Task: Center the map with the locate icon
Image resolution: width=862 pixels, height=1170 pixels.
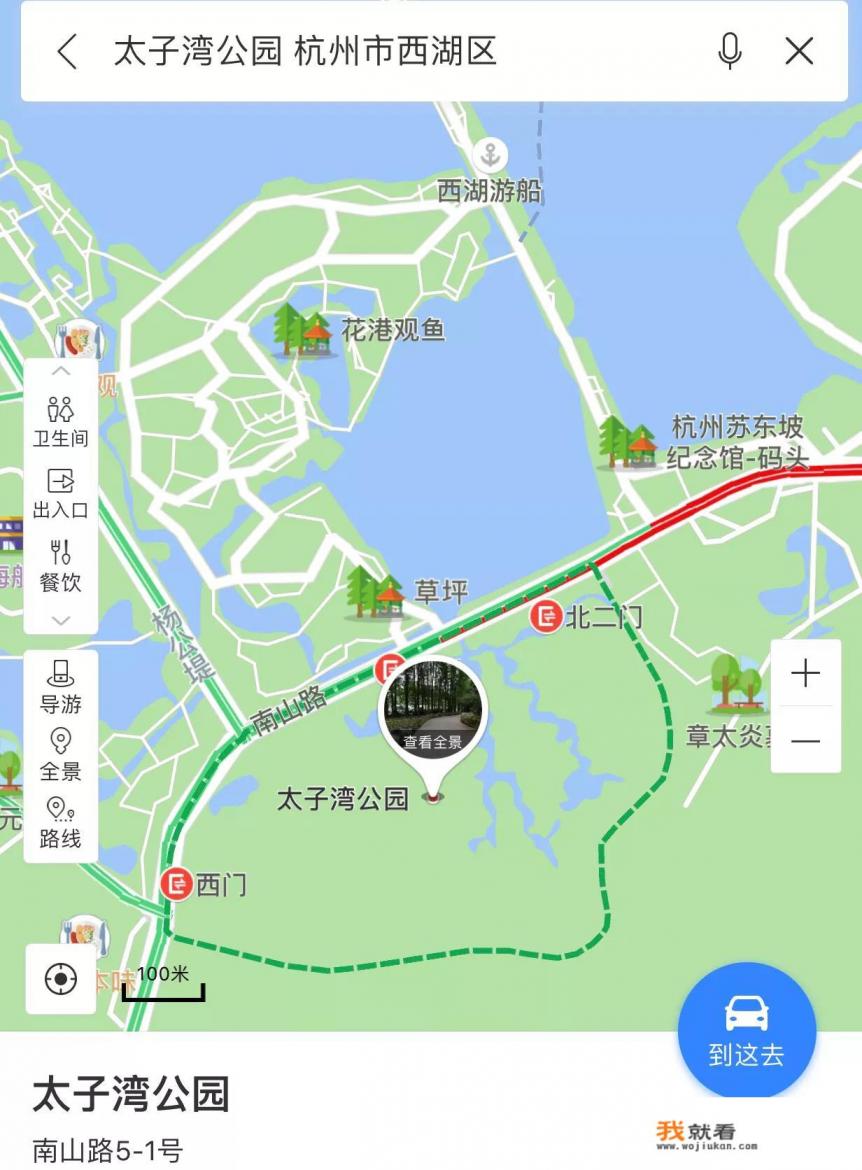Action: tap(60, 981)
